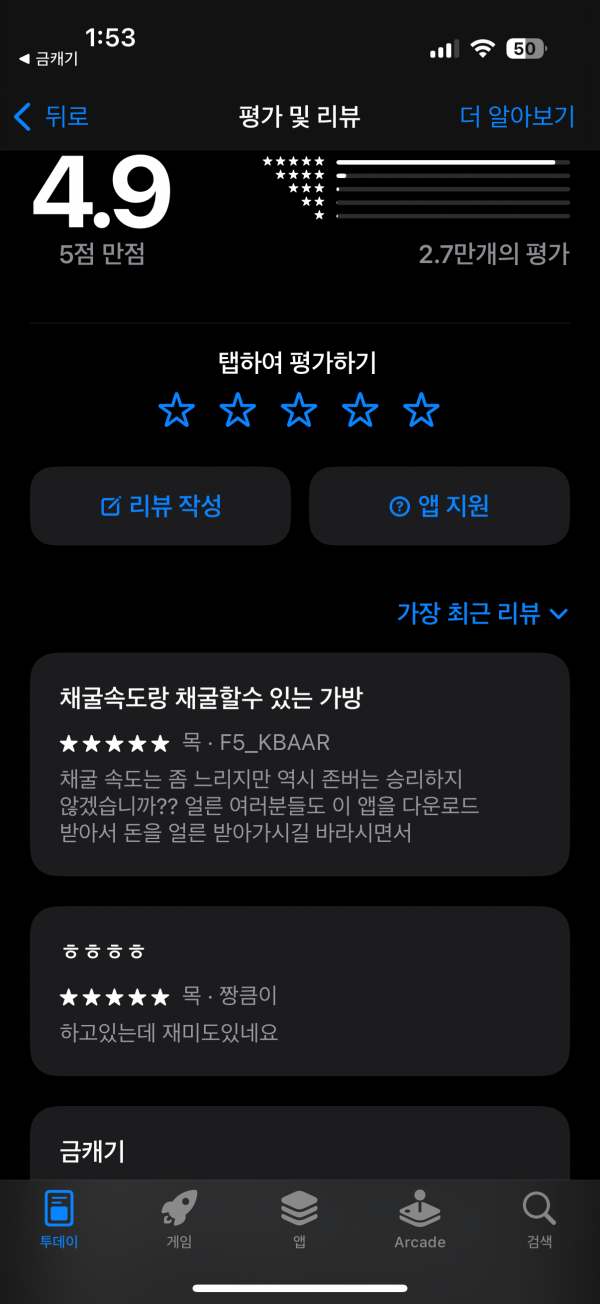600x1304 pixels.
Task: Open the review by F5_KBAAR
Action: point(300,764)
